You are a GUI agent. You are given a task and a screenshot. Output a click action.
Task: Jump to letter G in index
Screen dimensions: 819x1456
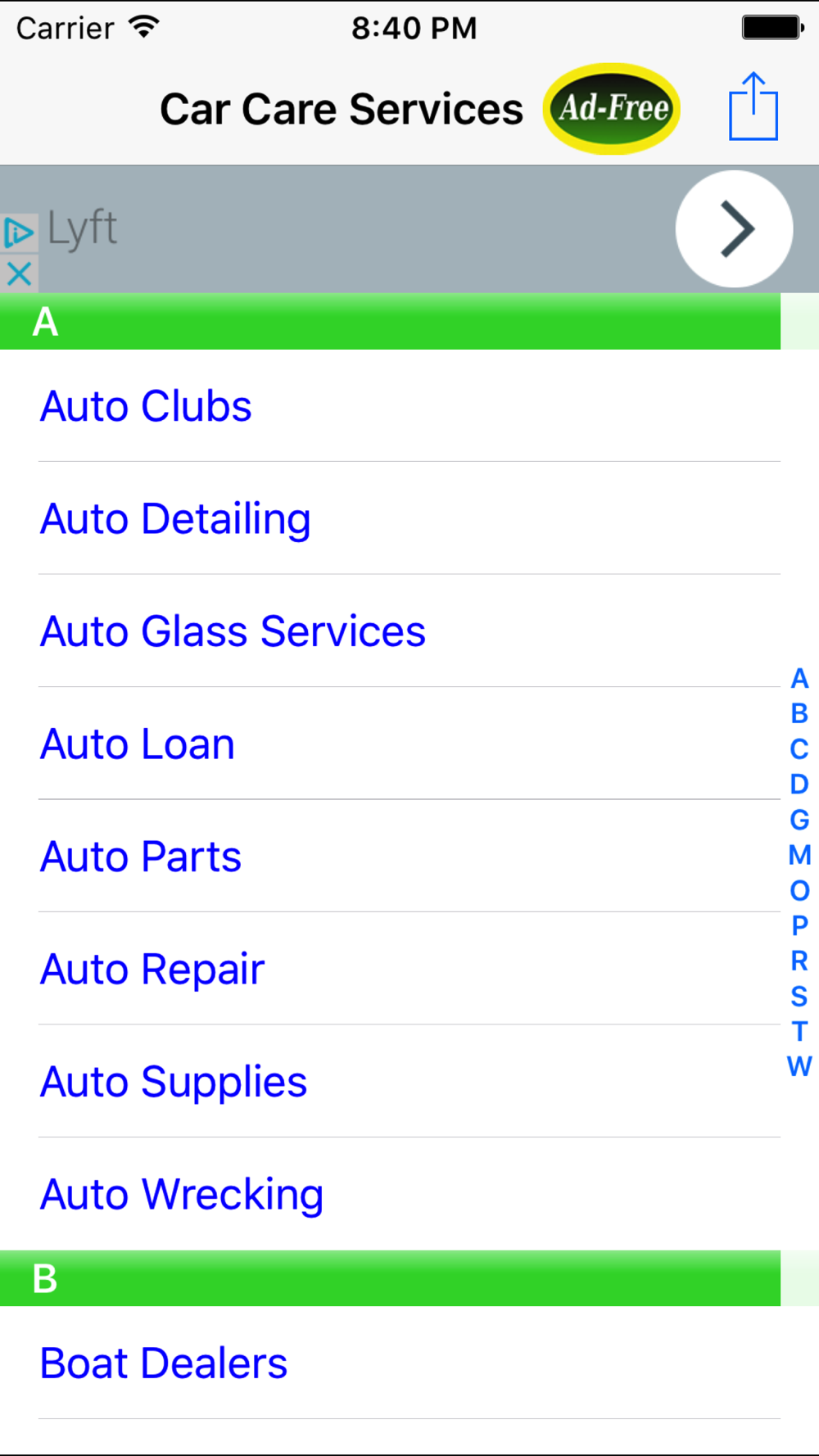coord(799,820)
